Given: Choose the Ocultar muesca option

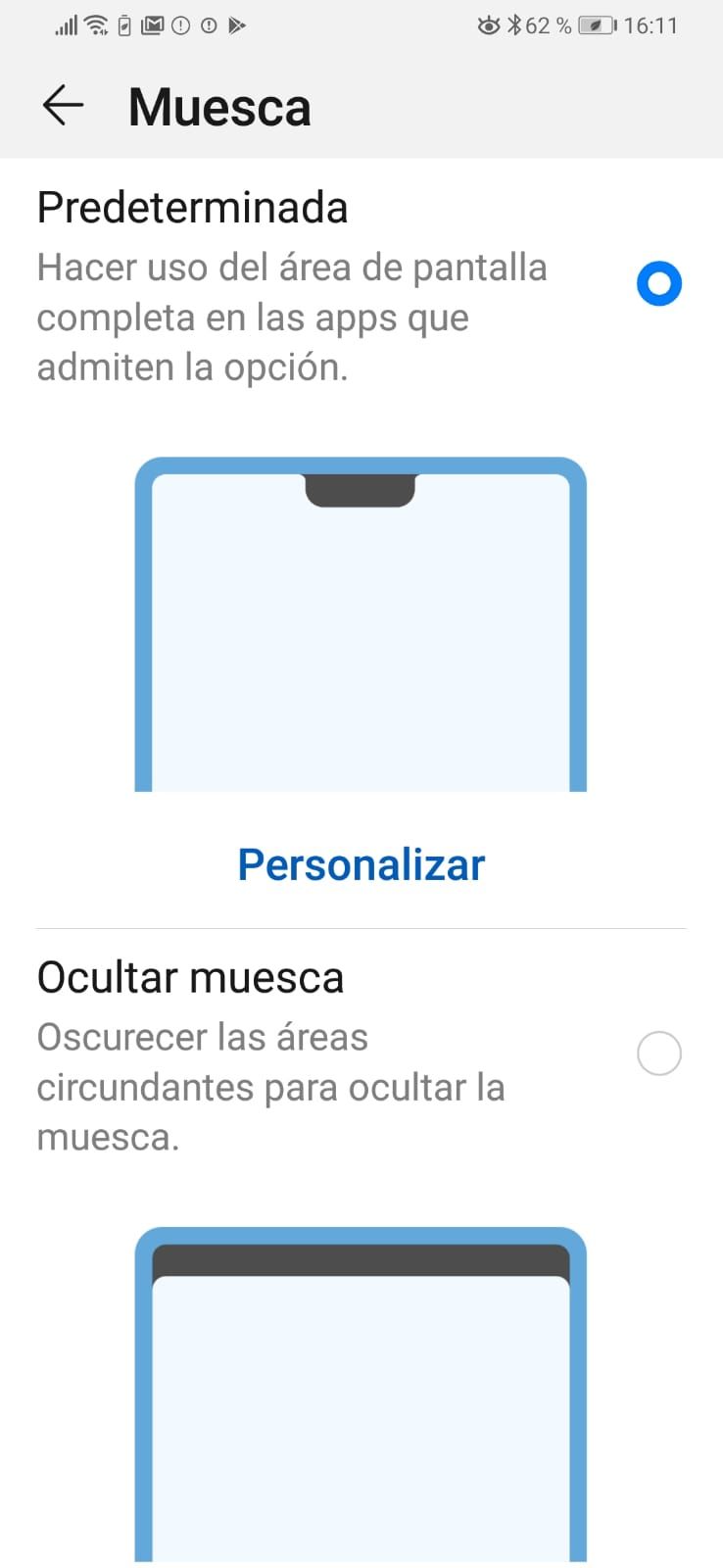Looking at the screenshot, I should (658, 1053).
